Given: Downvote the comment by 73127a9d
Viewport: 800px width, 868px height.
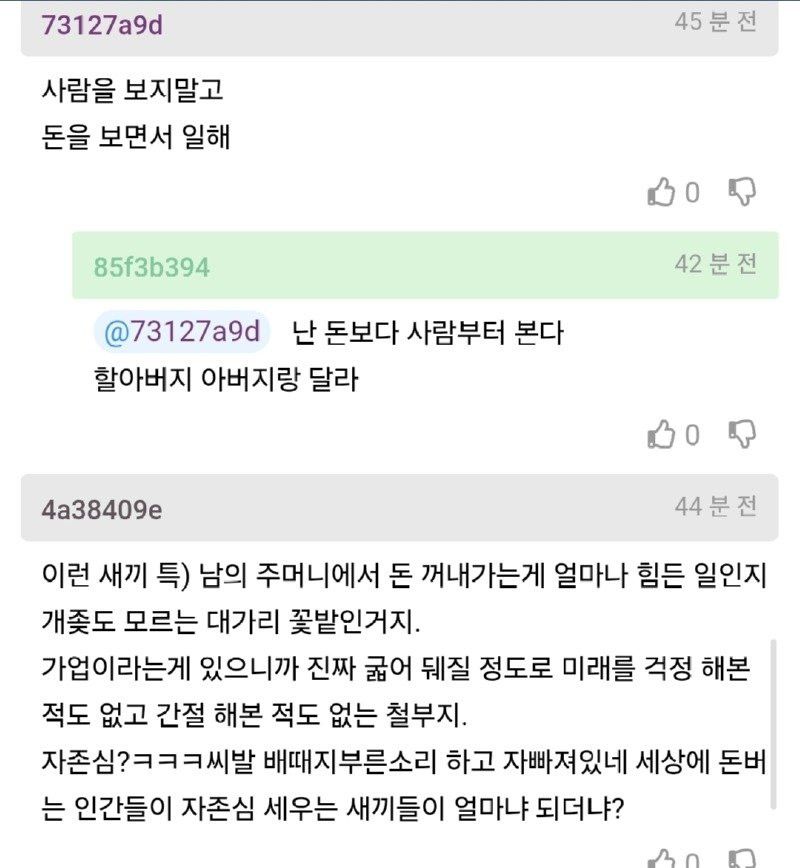Looking at the screenshot, I should tap(742, 191).
